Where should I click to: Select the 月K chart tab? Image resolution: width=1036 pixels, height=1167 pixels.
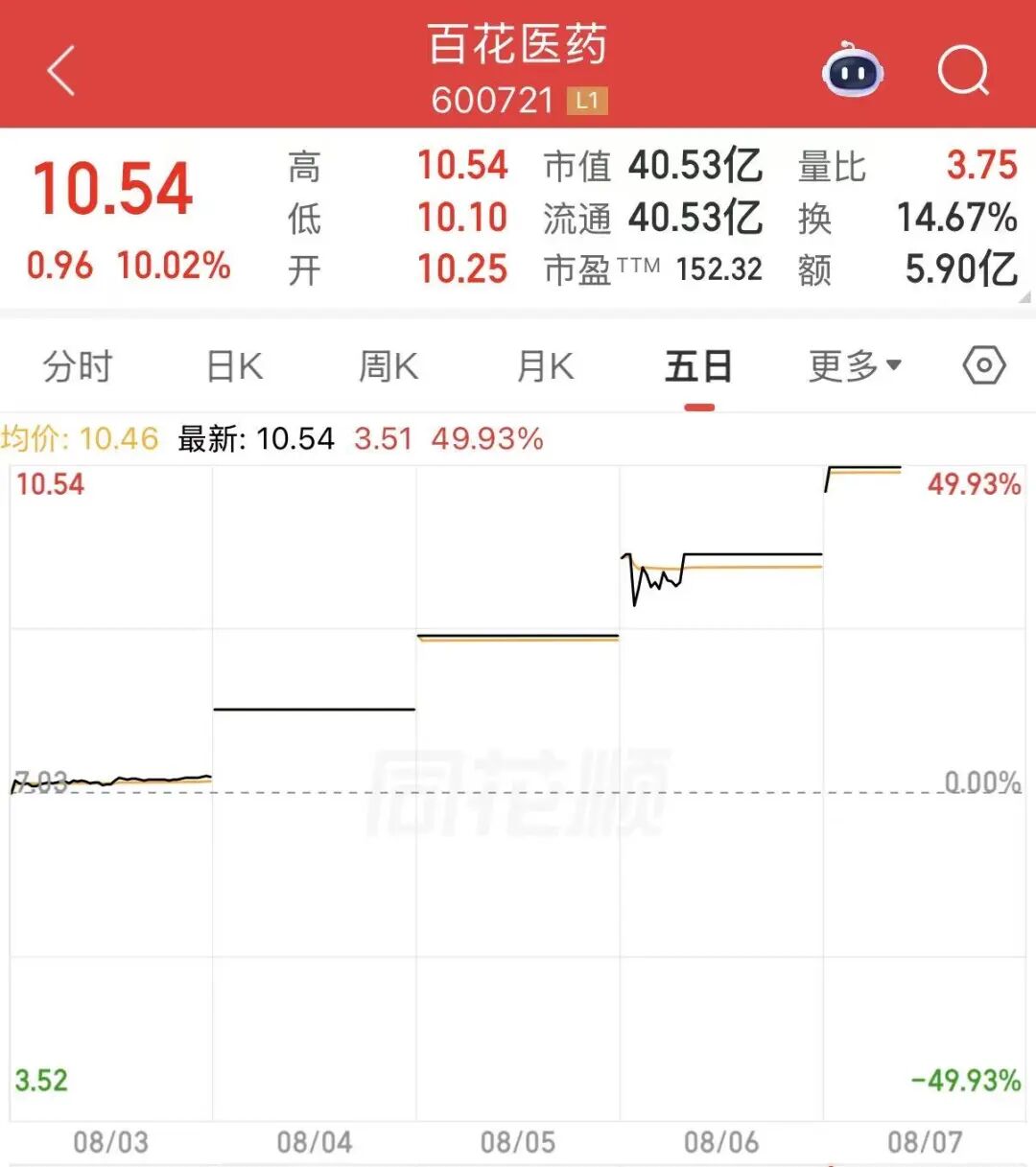[x=544, y=367]
